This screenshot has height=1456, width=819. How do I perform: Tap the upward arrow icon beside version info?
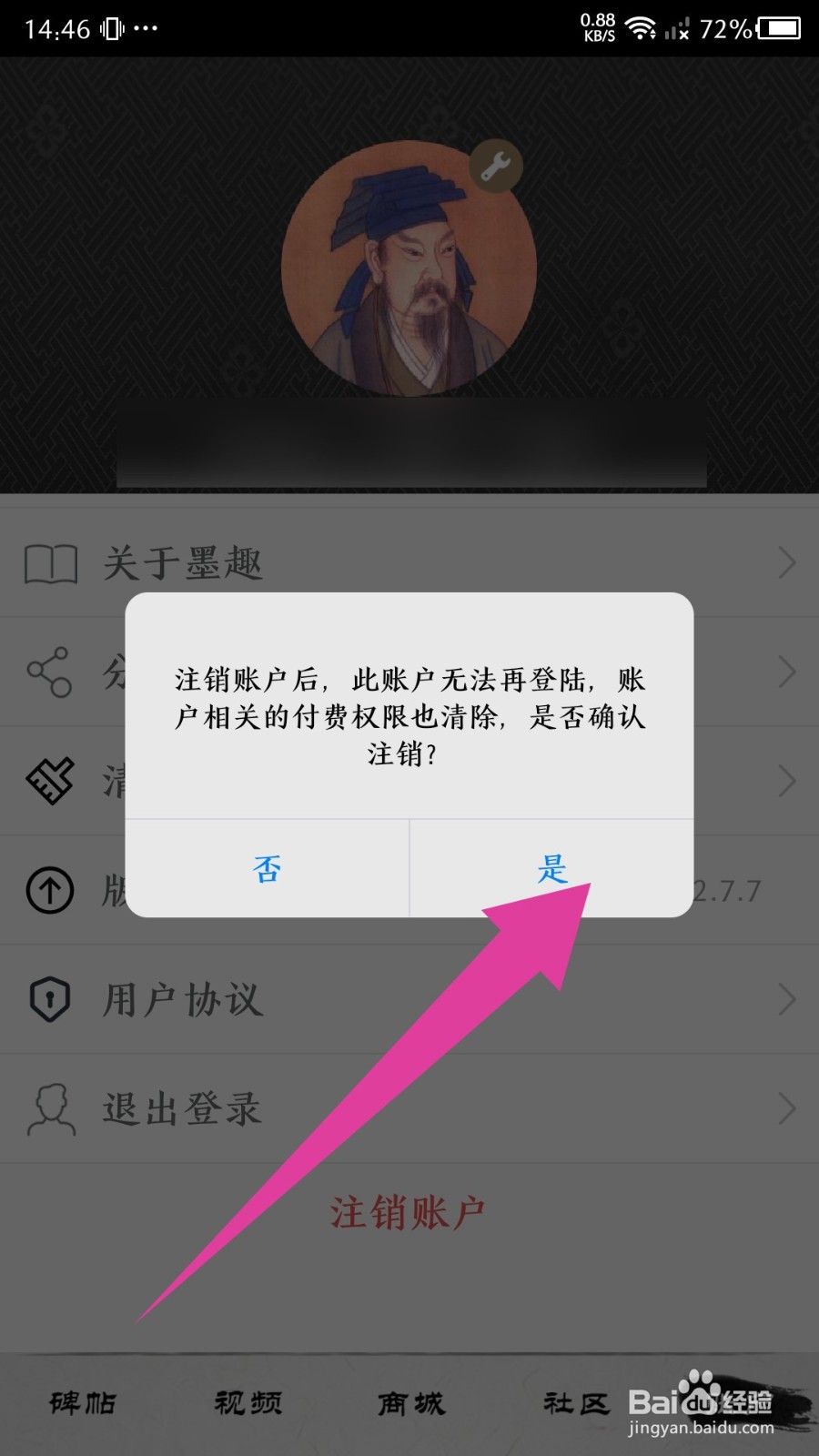[x=50, y=890]
